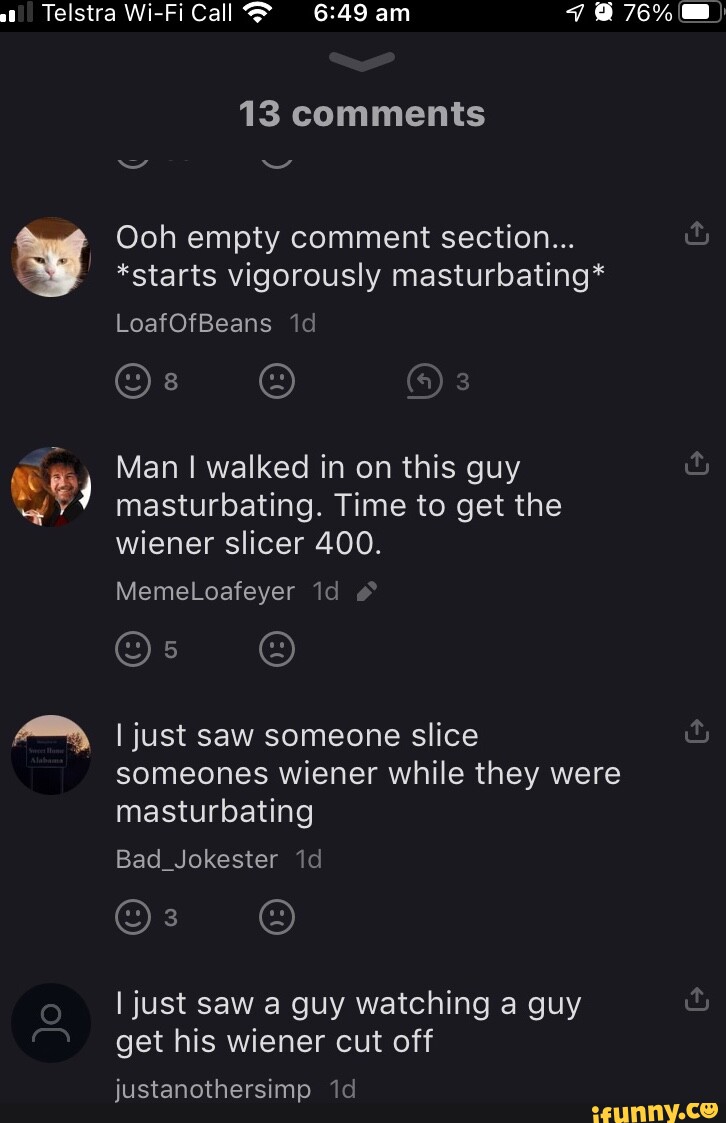Open MemeLoafeyer username link
Viewport: 726px width, 1123px height.
pyautogui.click(x=205, y=591)
